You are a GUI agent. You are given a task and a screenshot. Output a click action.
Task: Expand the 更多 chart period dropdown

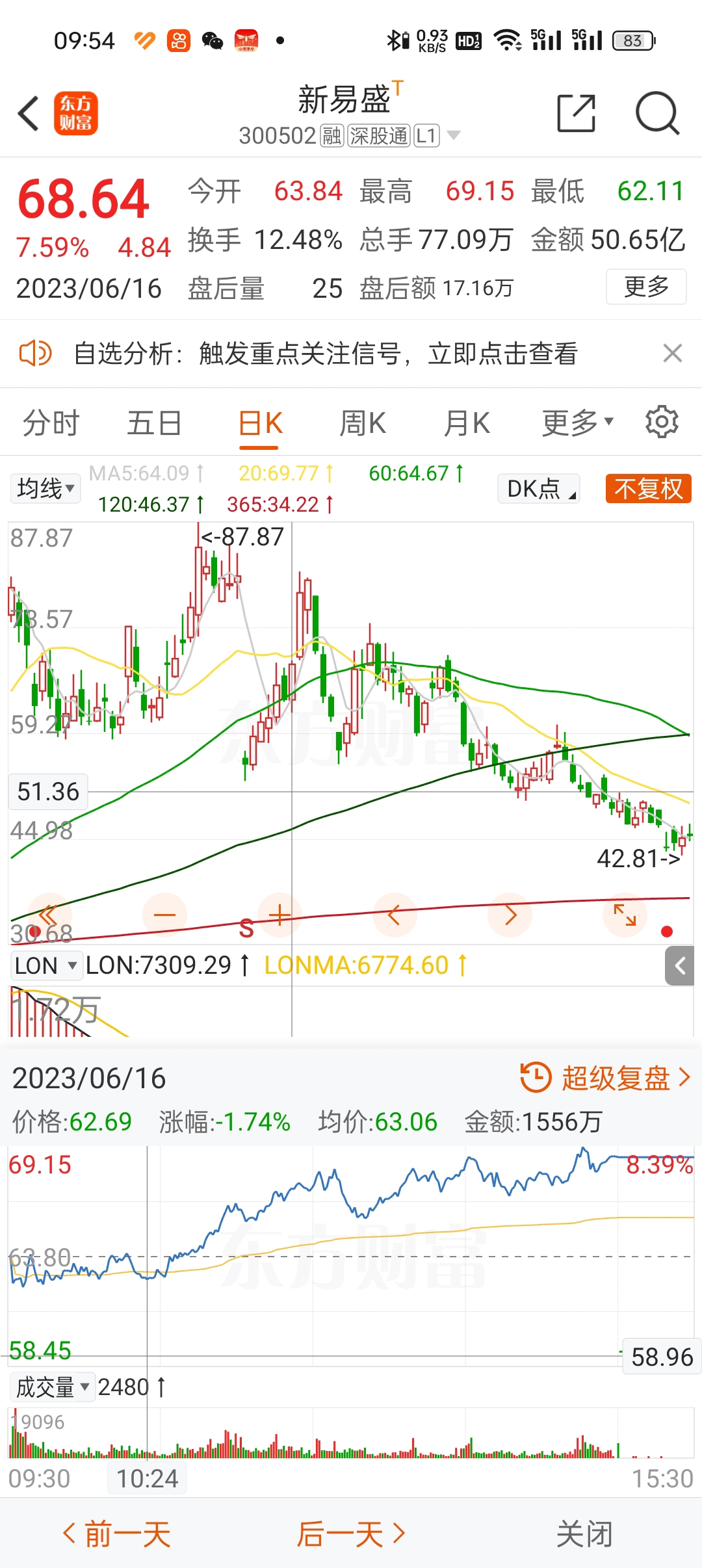point(578,423)
